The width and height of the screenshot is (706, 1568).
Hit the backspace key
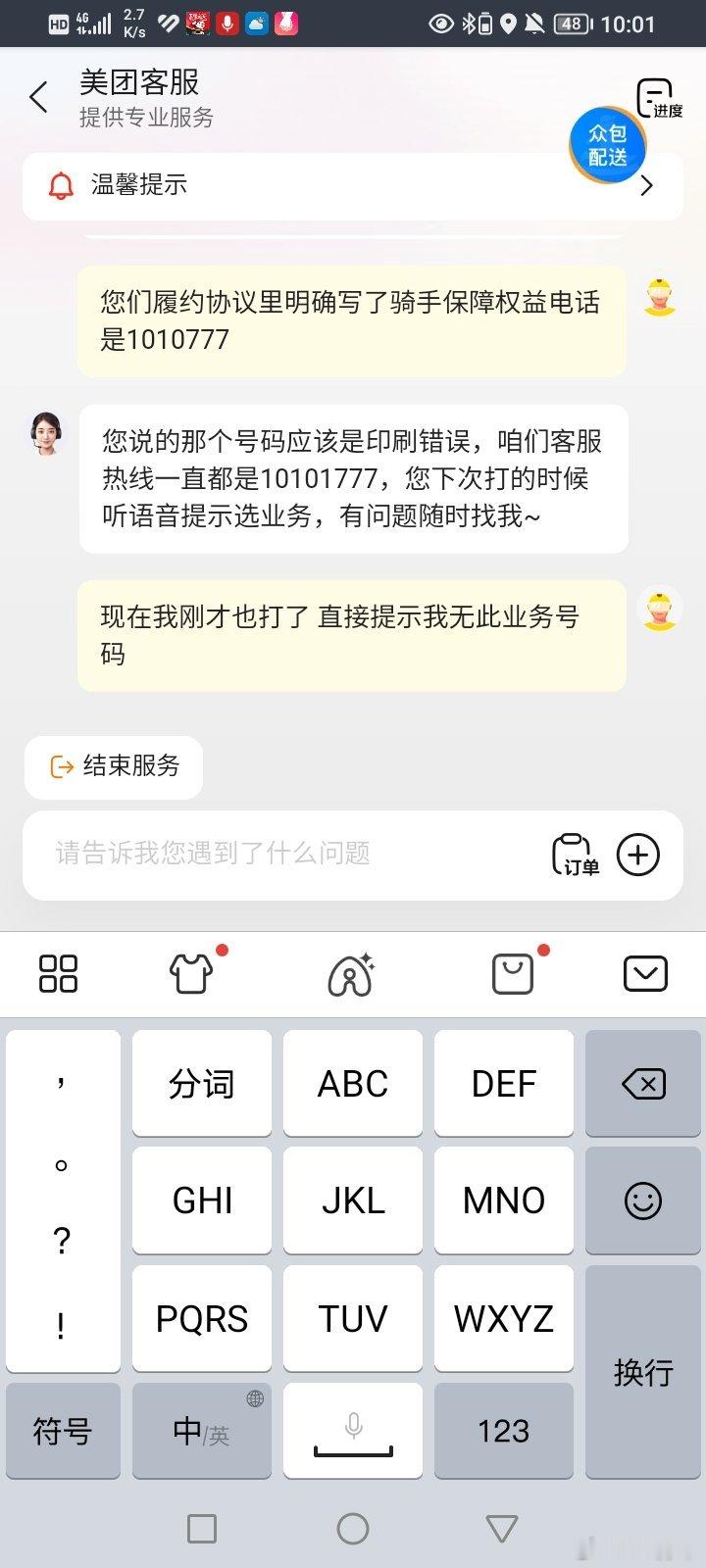[x=643, y=1084]
